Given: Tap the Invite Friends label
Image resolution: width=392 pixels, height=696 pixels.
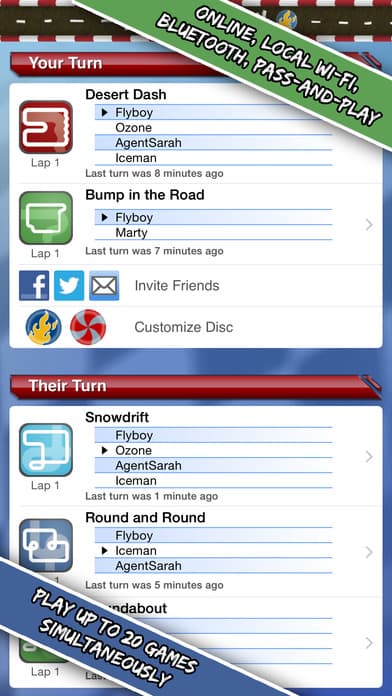Looking at the screenshot, I should (177, 285).
